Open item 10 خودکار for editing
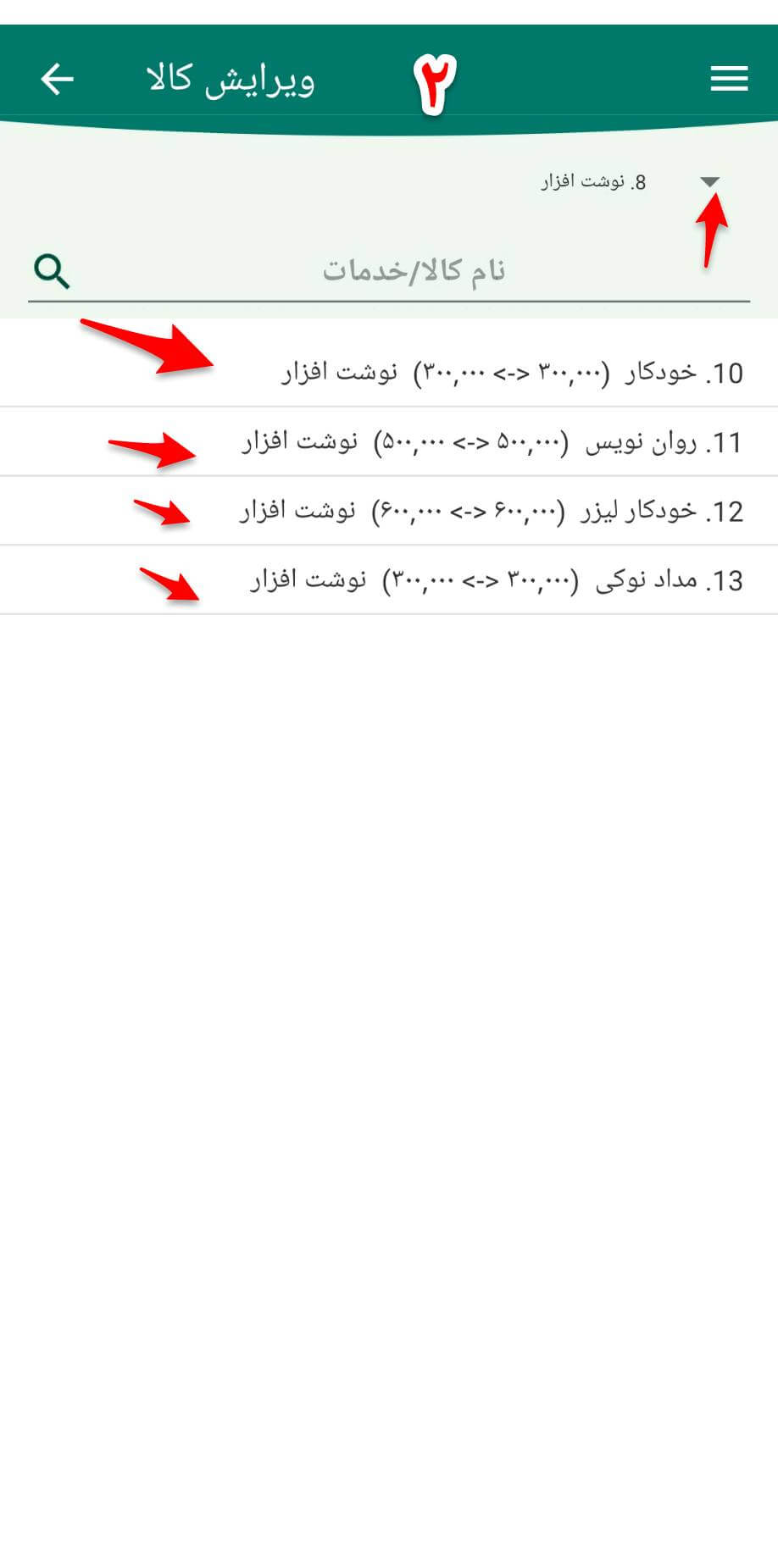 (512, 374)
